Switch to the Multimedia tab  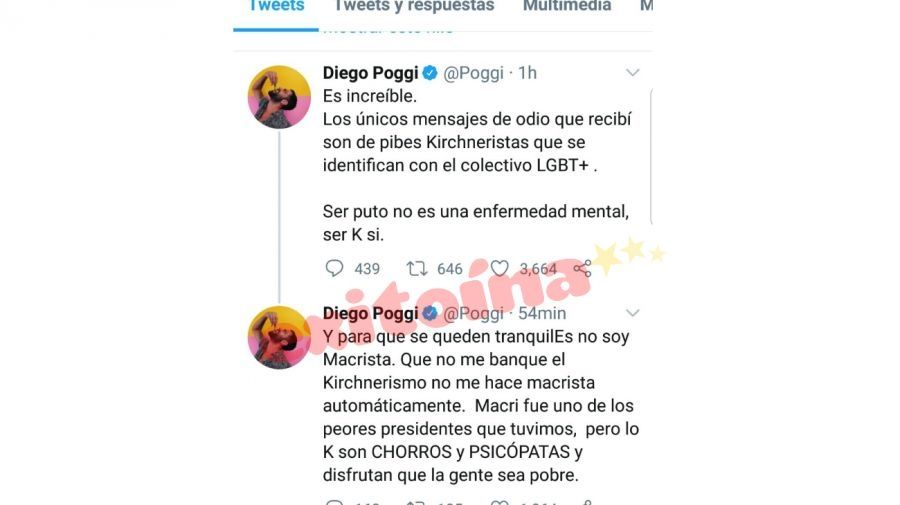pyautogui.click(x=566, y=6)
